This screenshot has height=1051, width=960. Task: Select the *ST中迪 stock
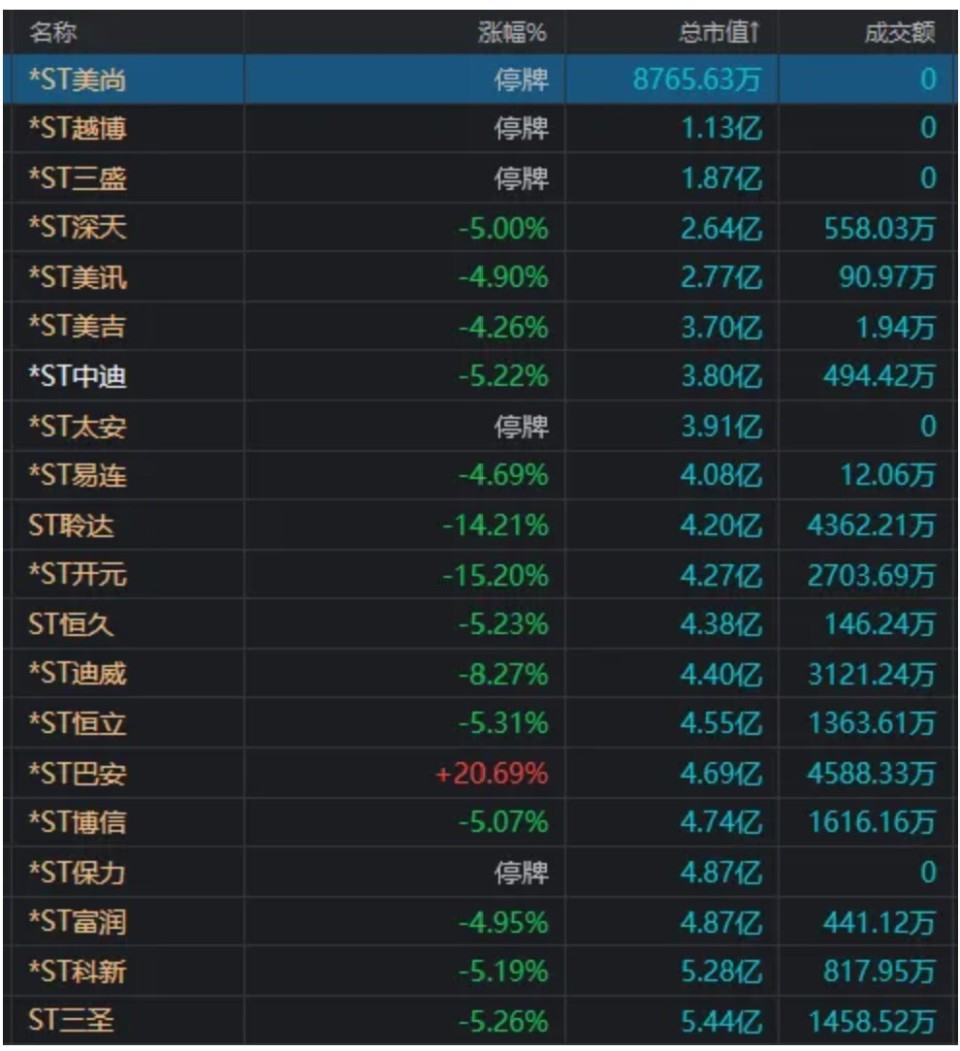78,377
